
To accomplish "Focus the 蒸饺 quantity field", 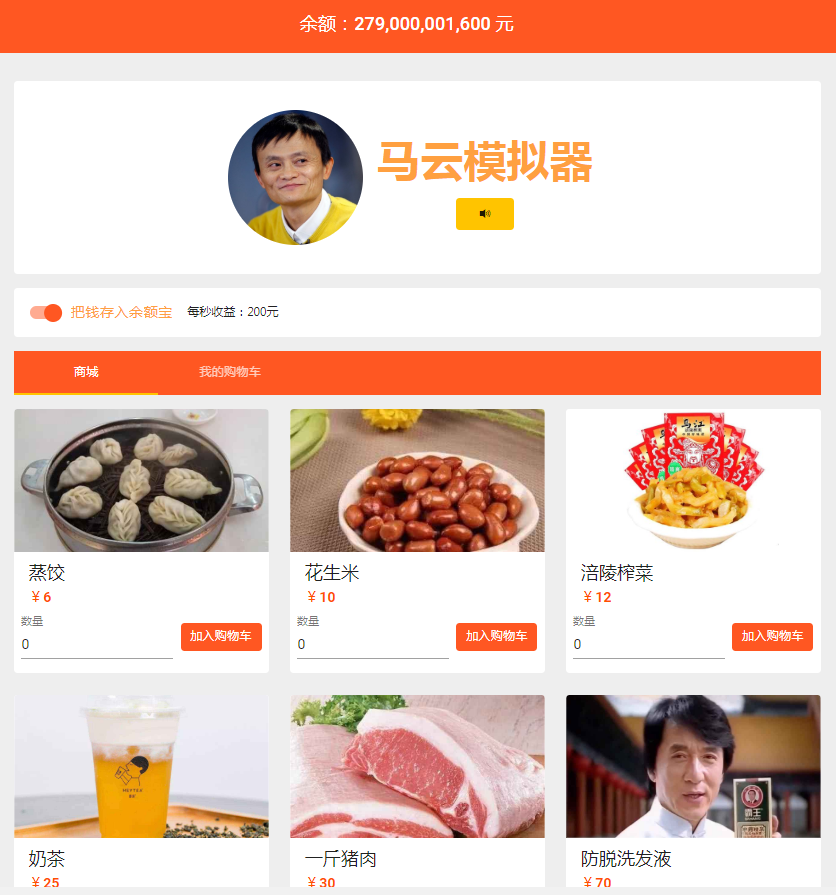I will (x=96, y=645).
